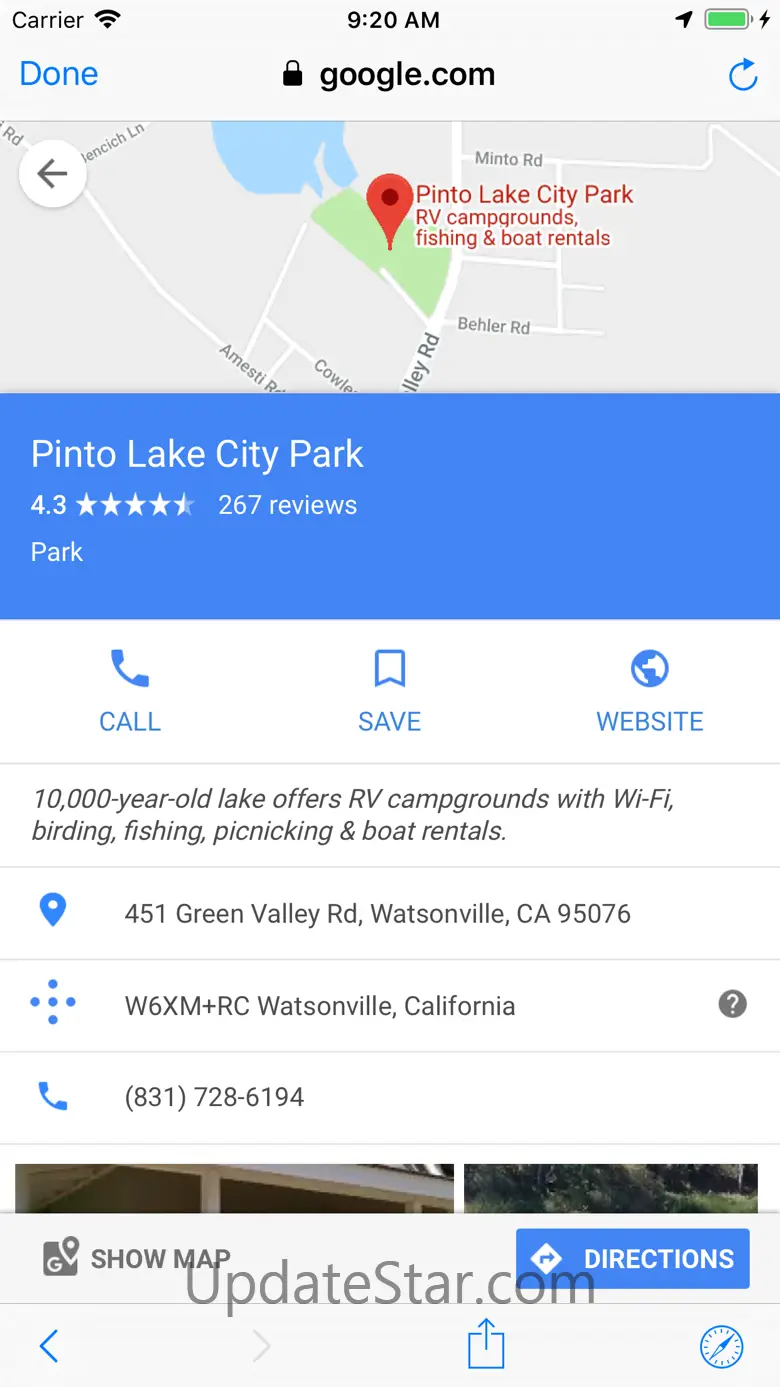Call Pinto Lake City Park
Image resolution: width=780 pixels, height=1387 pixels.
[x=130, y=692]
